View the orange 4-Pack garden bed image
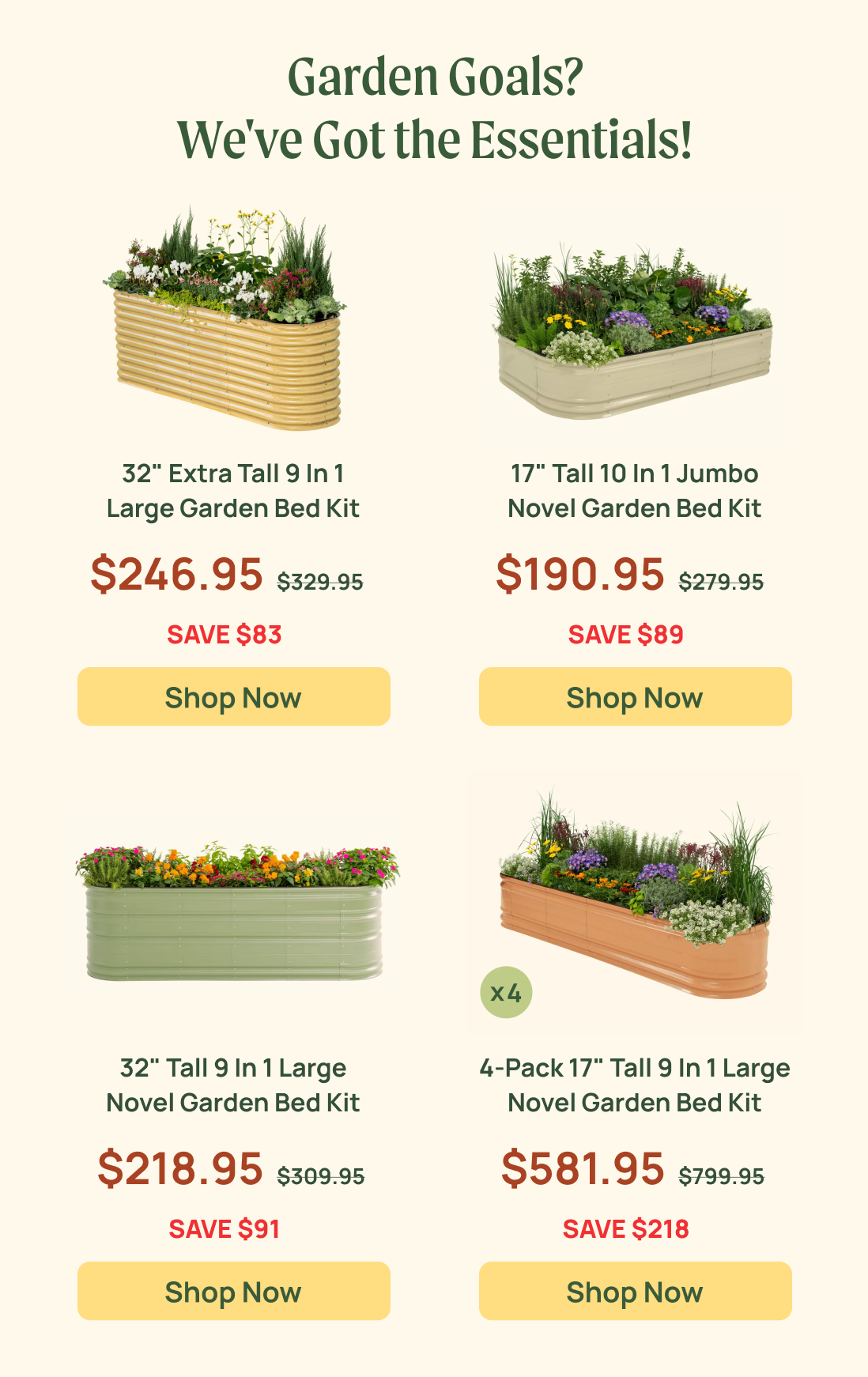 tap(636, 901)
